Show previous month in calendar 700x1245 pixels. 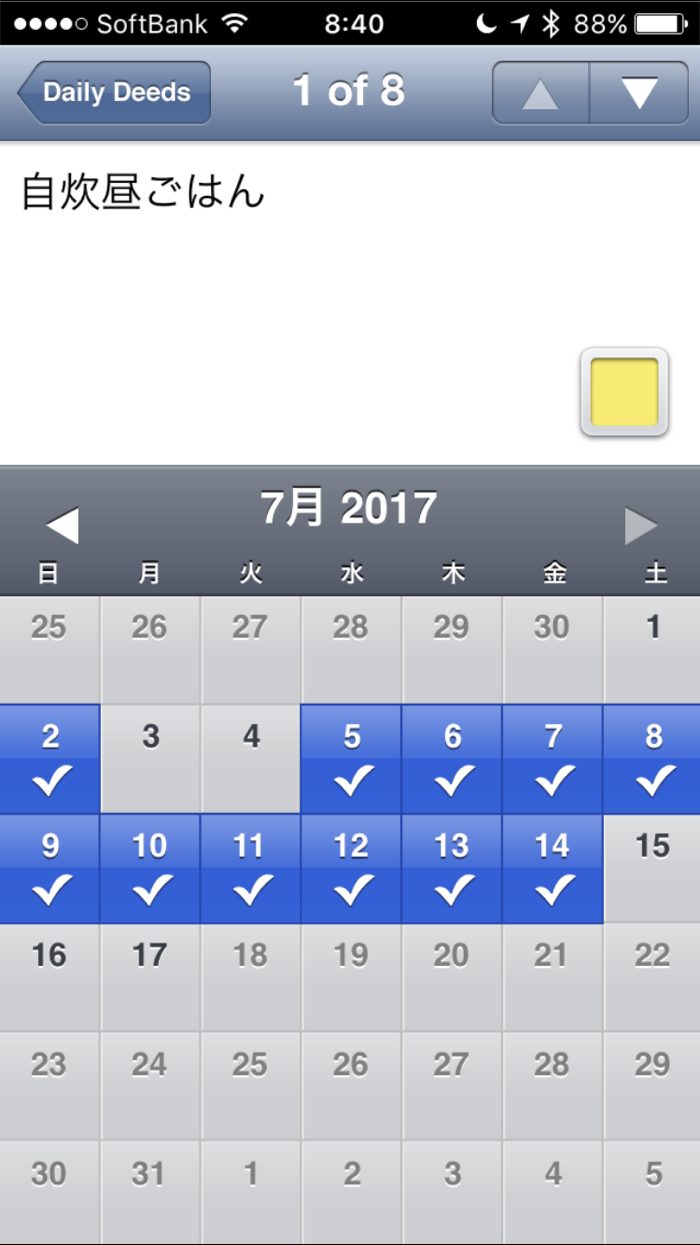pos(62,525)
